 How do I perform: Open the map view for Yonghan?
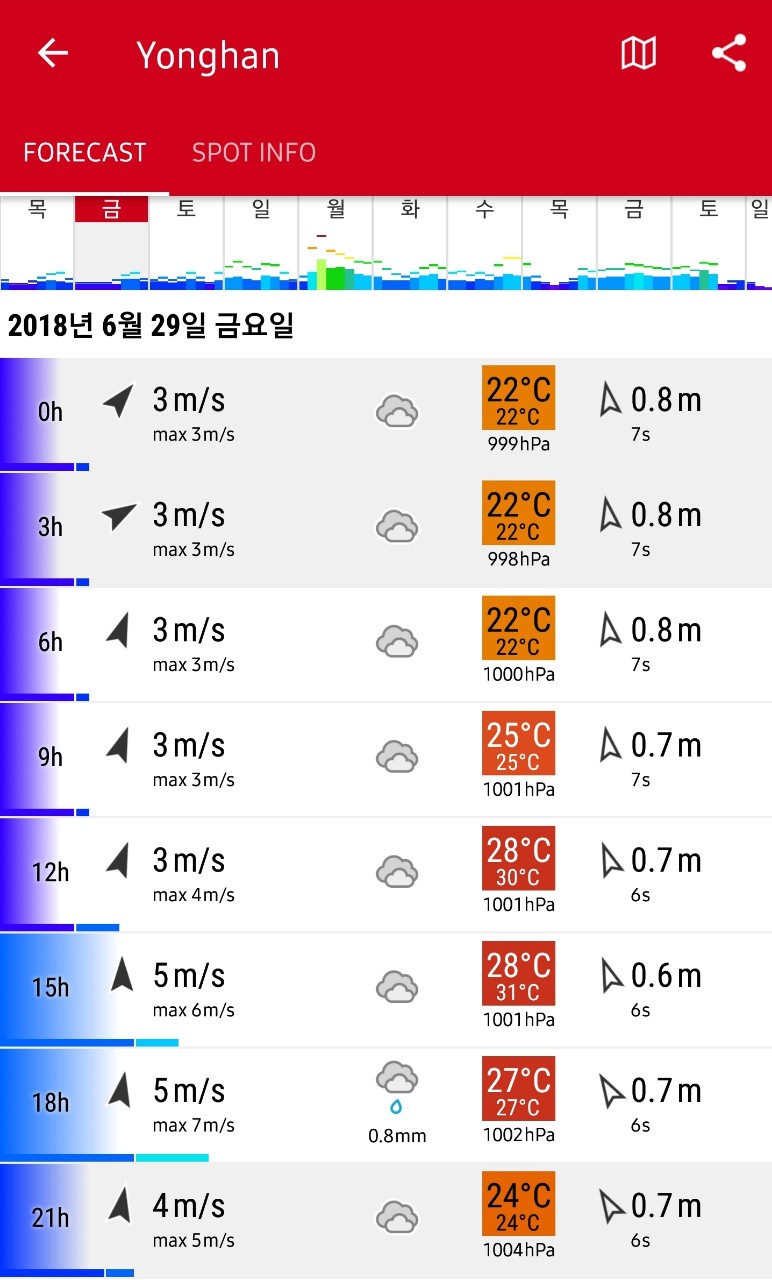click(638, 54)
